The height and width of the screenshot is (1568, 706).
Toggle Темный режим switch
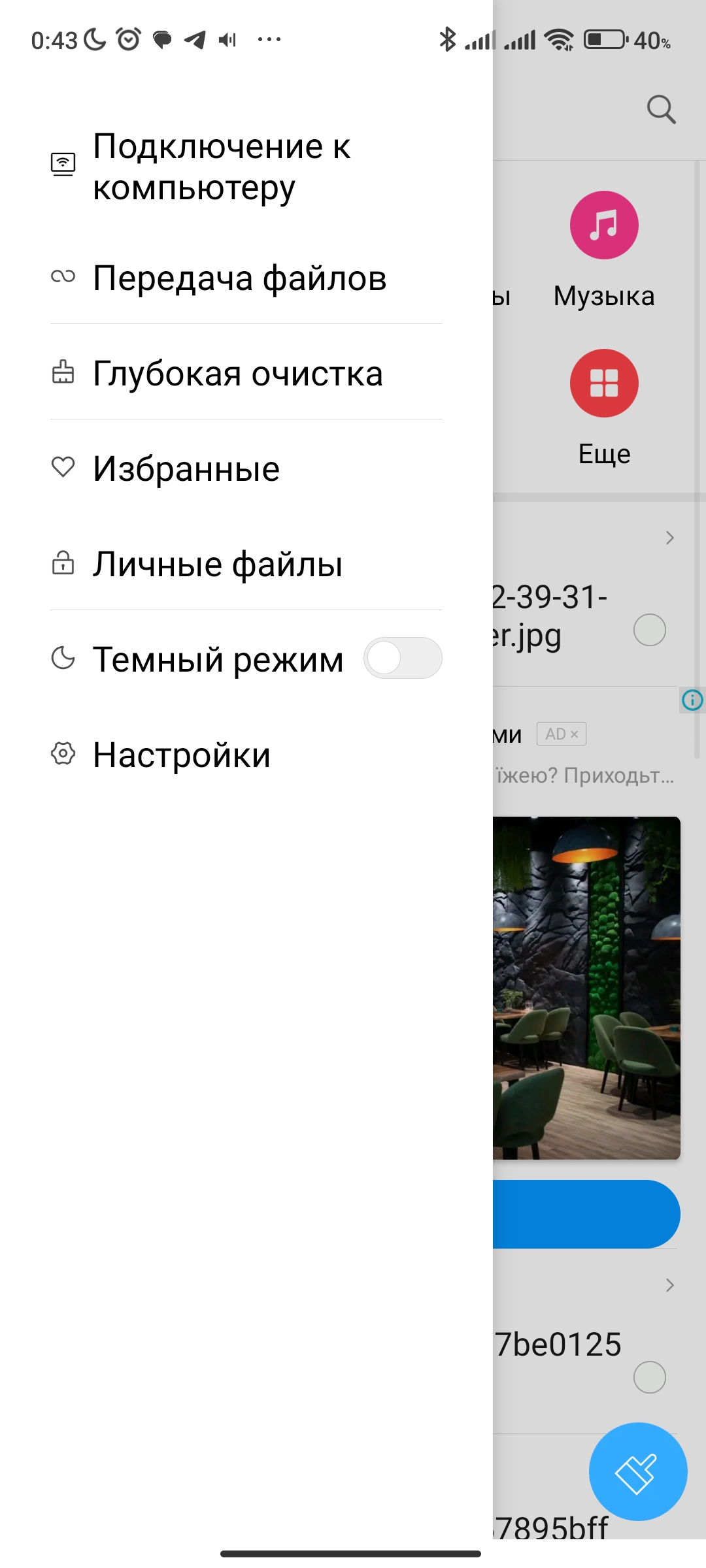point(403,658)
